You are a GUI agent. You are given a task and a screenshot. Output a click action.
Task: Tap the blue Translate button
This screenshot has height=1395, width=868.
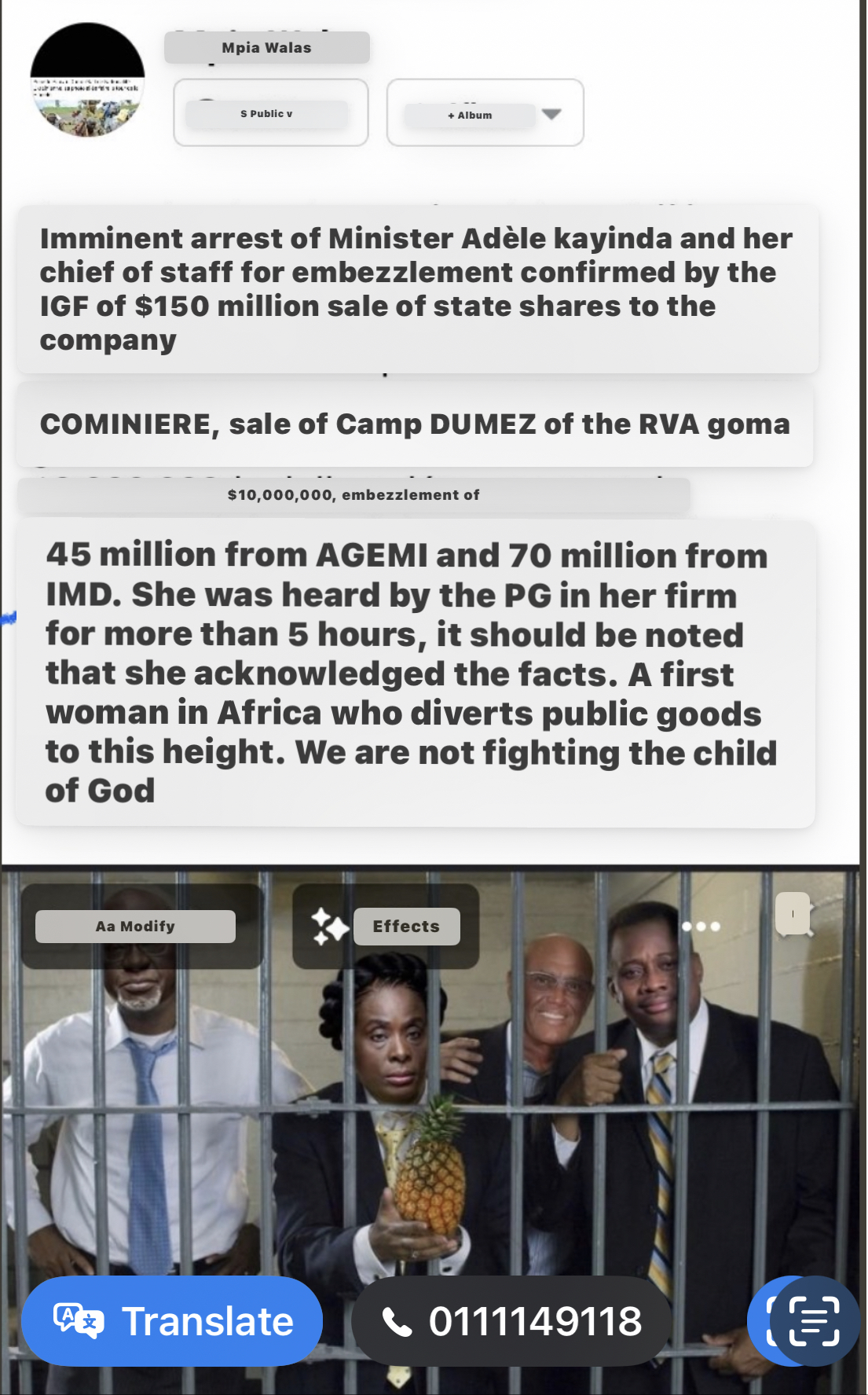[x=172, y=1321]
